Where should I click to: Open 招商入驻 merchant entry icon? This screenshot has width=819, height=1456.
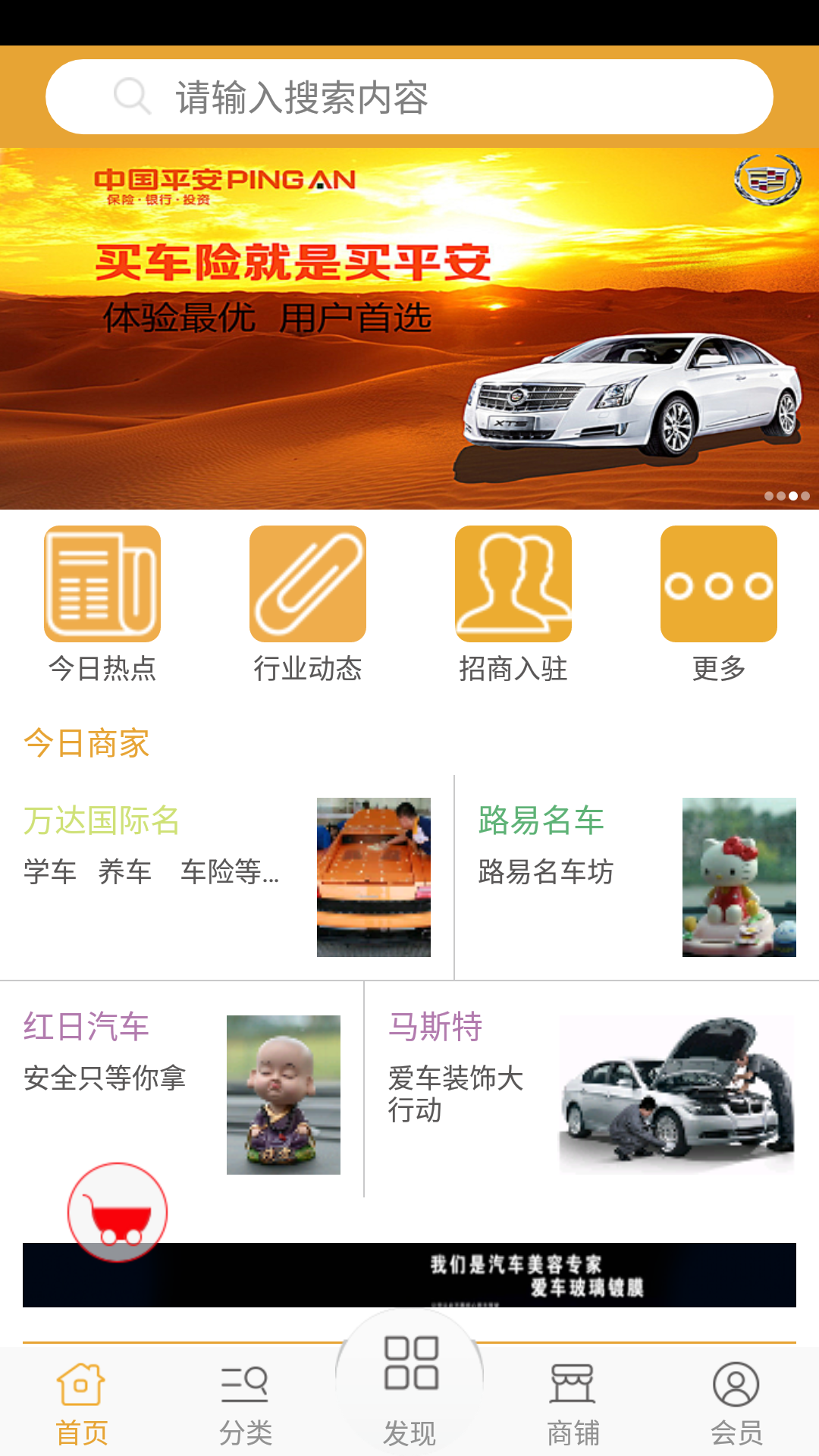(513, 584)
